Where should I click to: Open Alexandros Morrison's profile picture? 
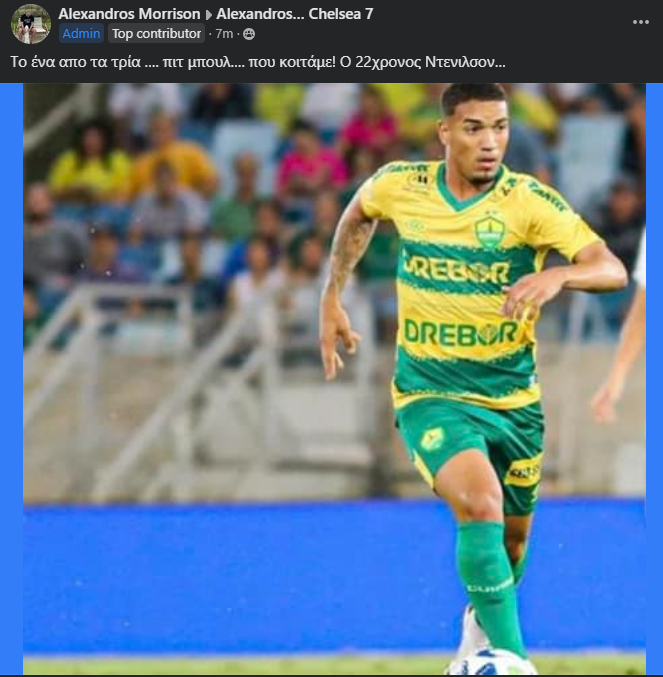[31, 23]
